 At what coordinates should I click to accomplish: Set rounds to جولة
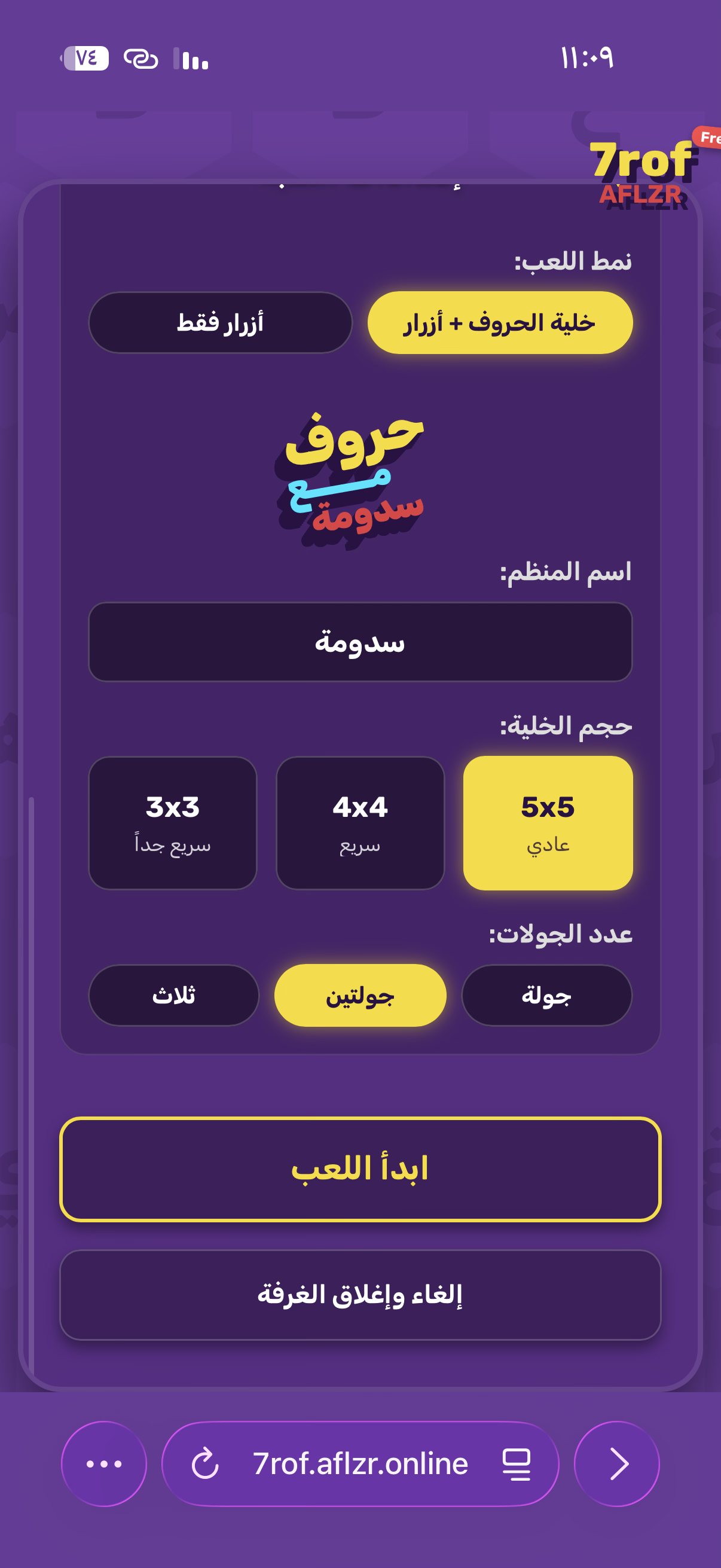pyautogui.click(x=546, y=995)
